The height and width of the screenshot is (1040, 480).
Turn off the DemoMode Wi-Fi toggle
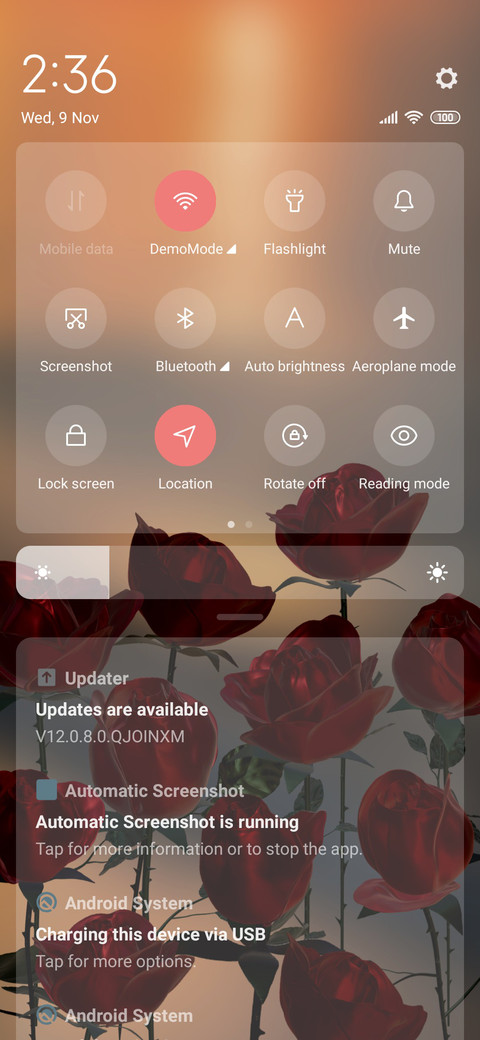pos(185,201)
